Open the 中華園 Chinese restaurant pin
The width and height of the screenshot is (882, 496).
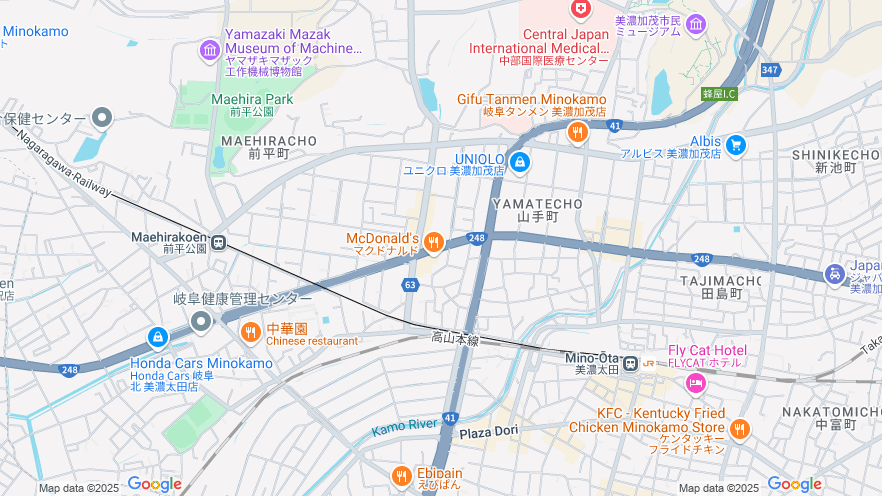click(x=250, y=331)
